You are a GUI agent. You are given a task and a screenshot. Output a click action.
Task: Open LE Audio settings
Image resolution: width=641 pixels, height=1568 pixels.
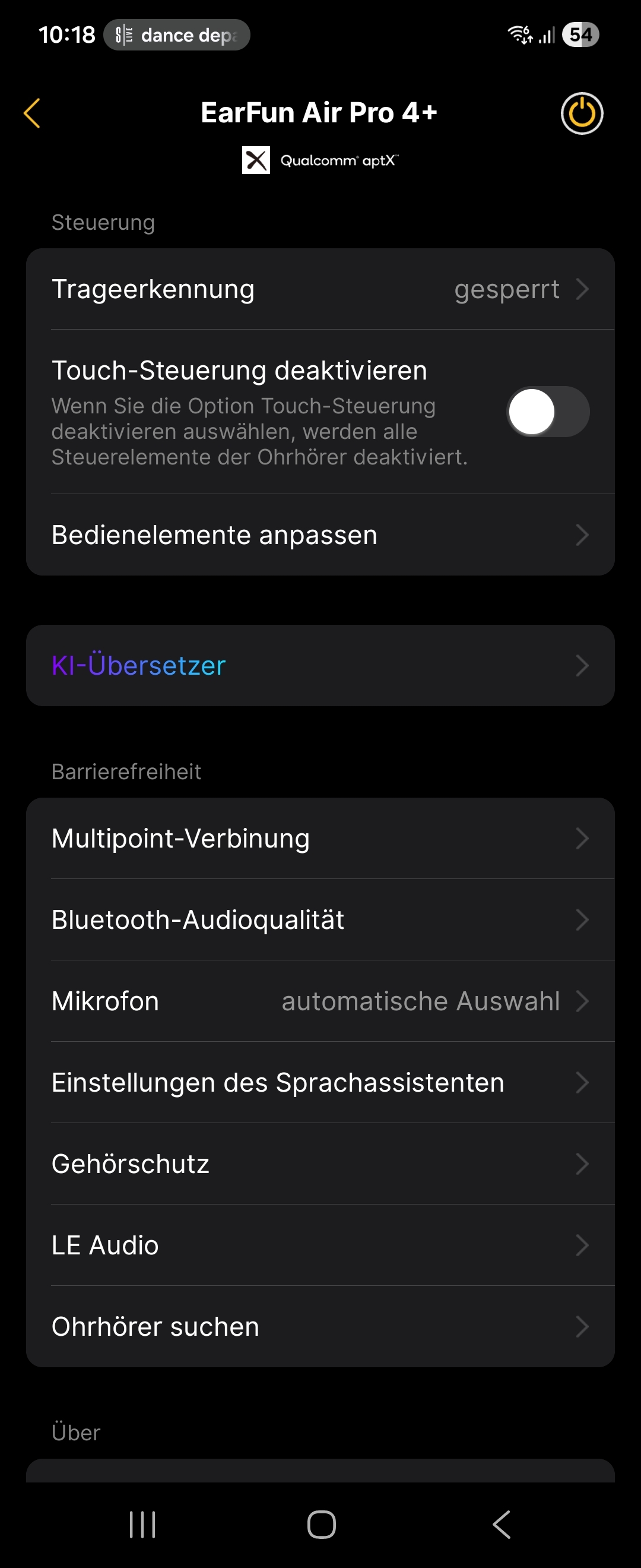coord(320,1245)
